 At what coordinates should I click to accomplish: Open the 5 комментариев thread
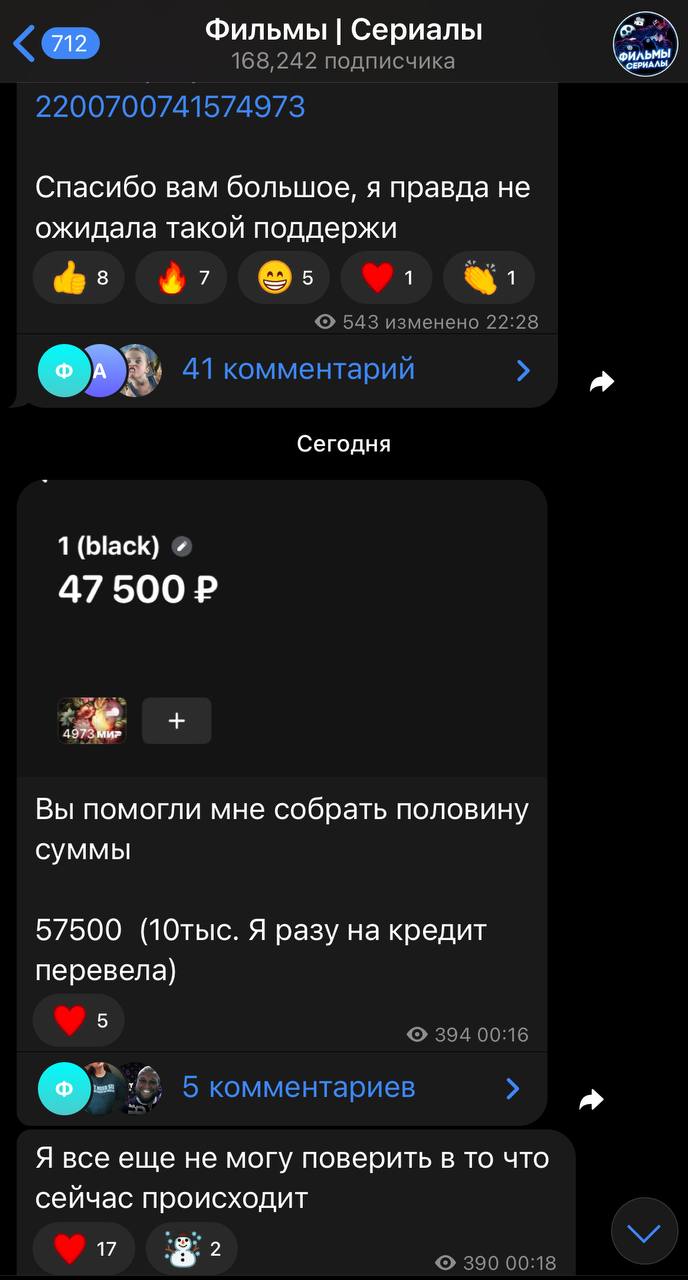click(298, 1088)
